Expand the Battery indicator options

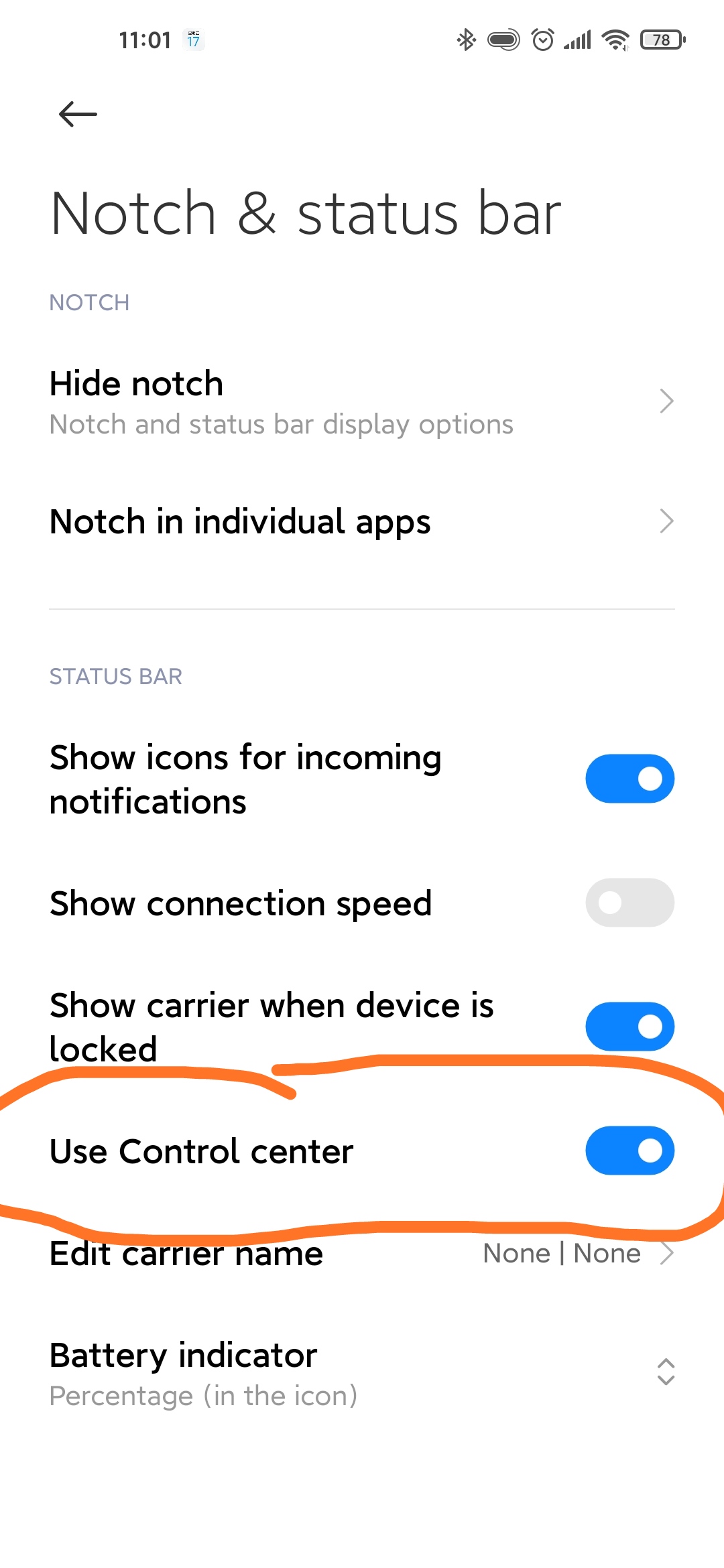pos(362,1374)
